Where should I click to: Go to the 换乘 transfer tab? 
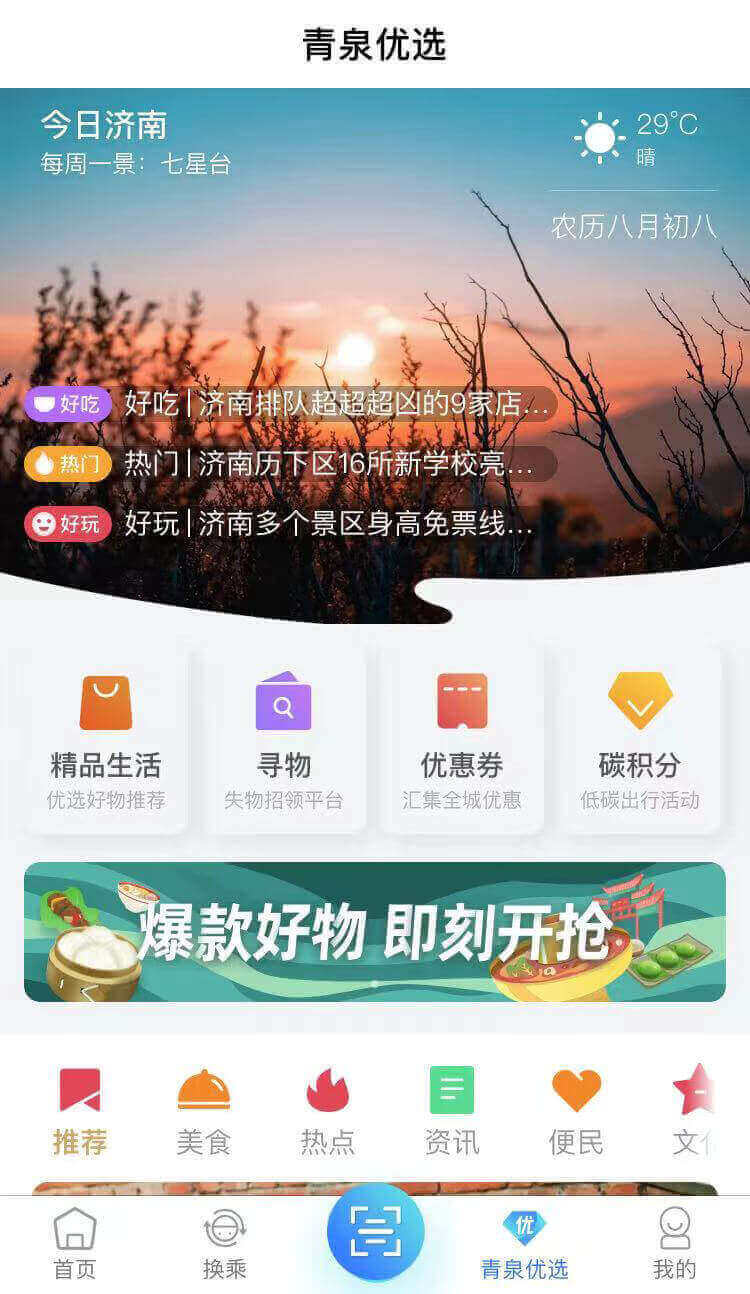[x=225, y=1244]
